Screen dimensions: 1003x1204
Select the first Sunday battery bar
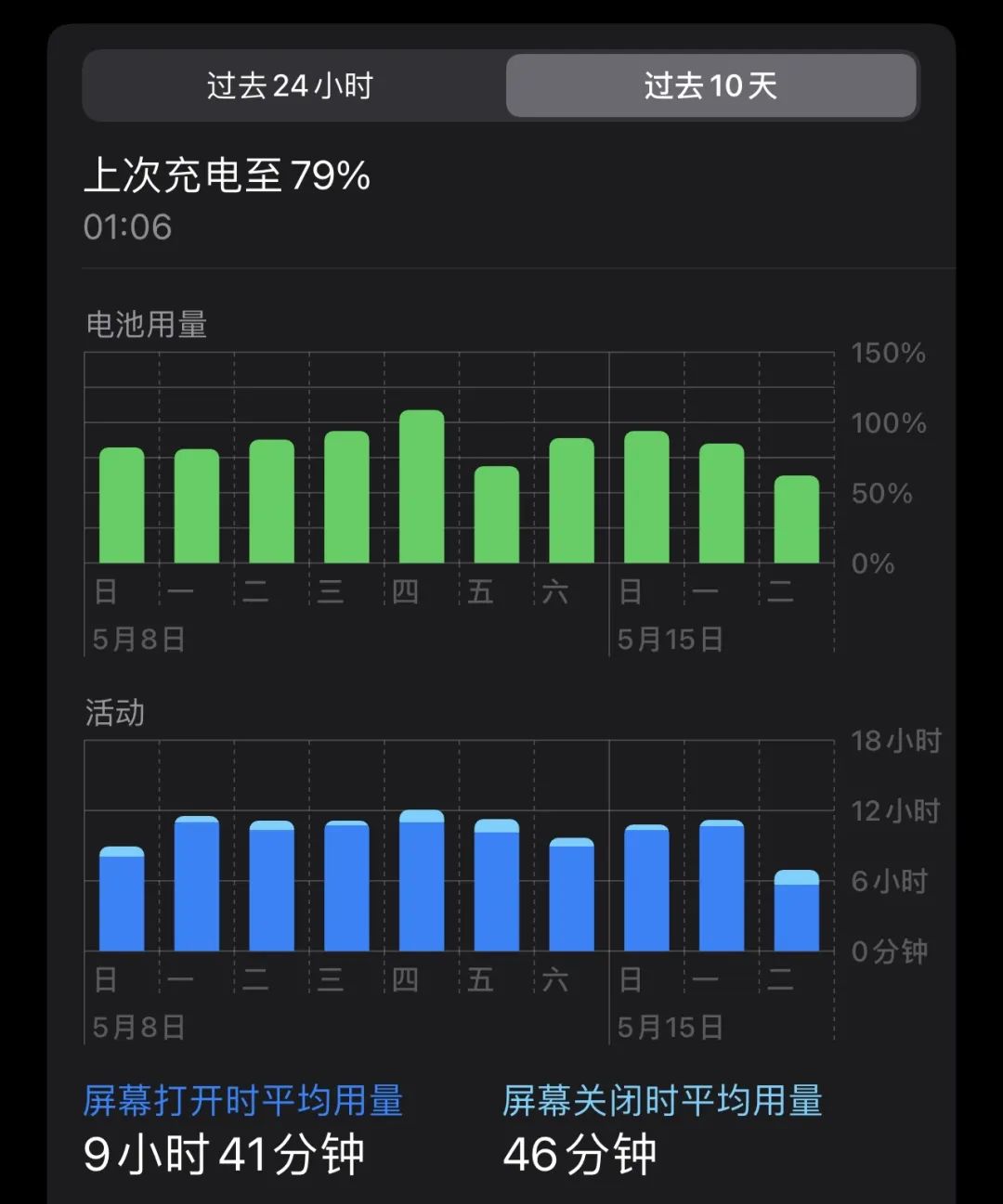122,506
